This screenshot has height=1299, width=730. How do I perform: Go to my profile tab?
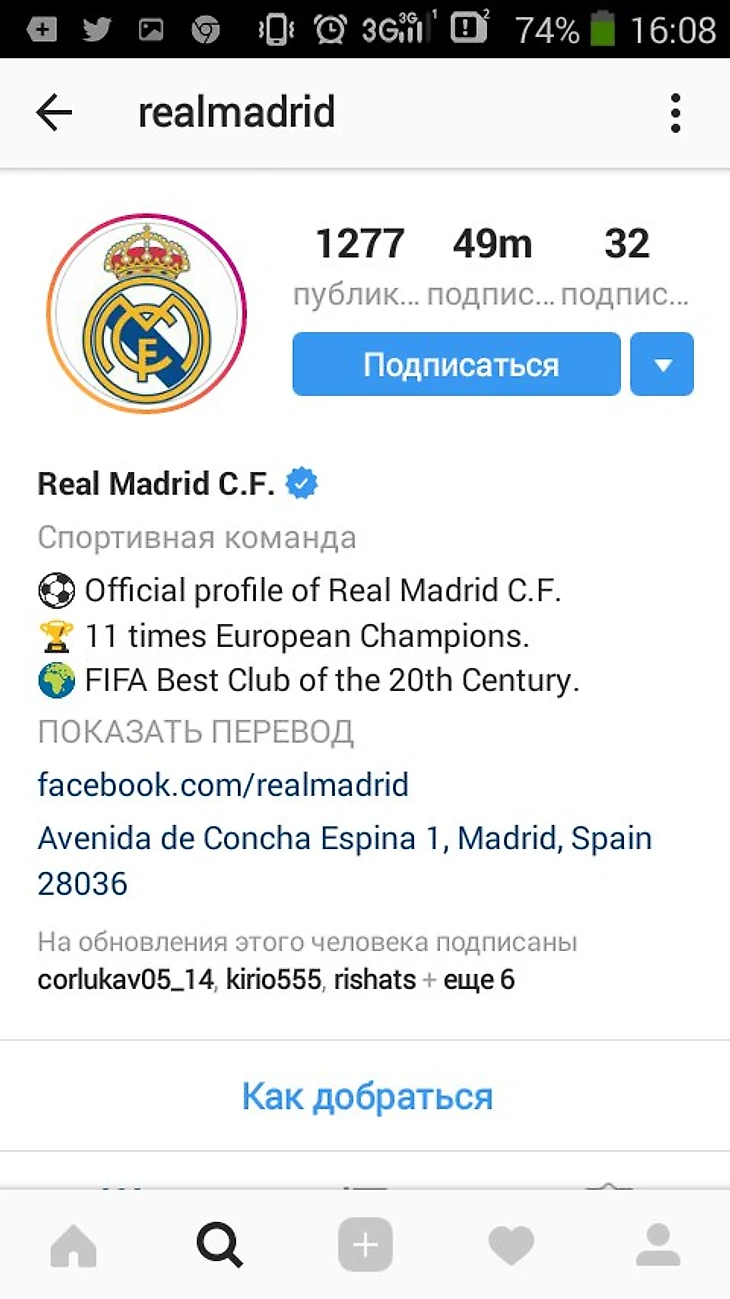tap(657, 1245)
